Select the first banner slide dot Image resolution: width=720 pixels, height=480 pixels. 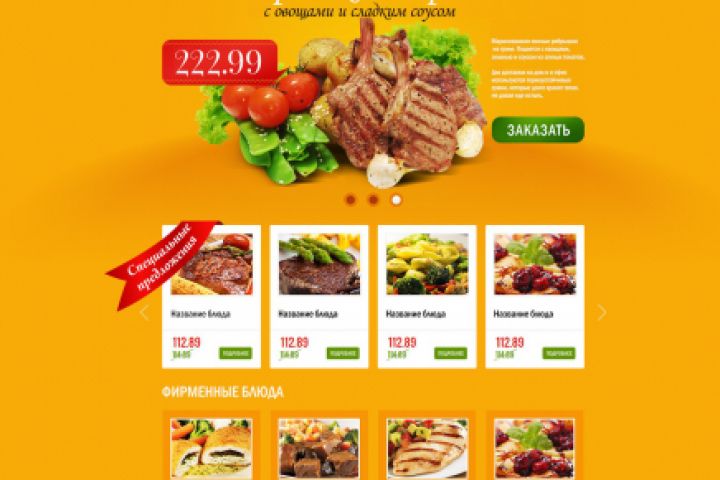pyautogui.click(x=350, y=200)
